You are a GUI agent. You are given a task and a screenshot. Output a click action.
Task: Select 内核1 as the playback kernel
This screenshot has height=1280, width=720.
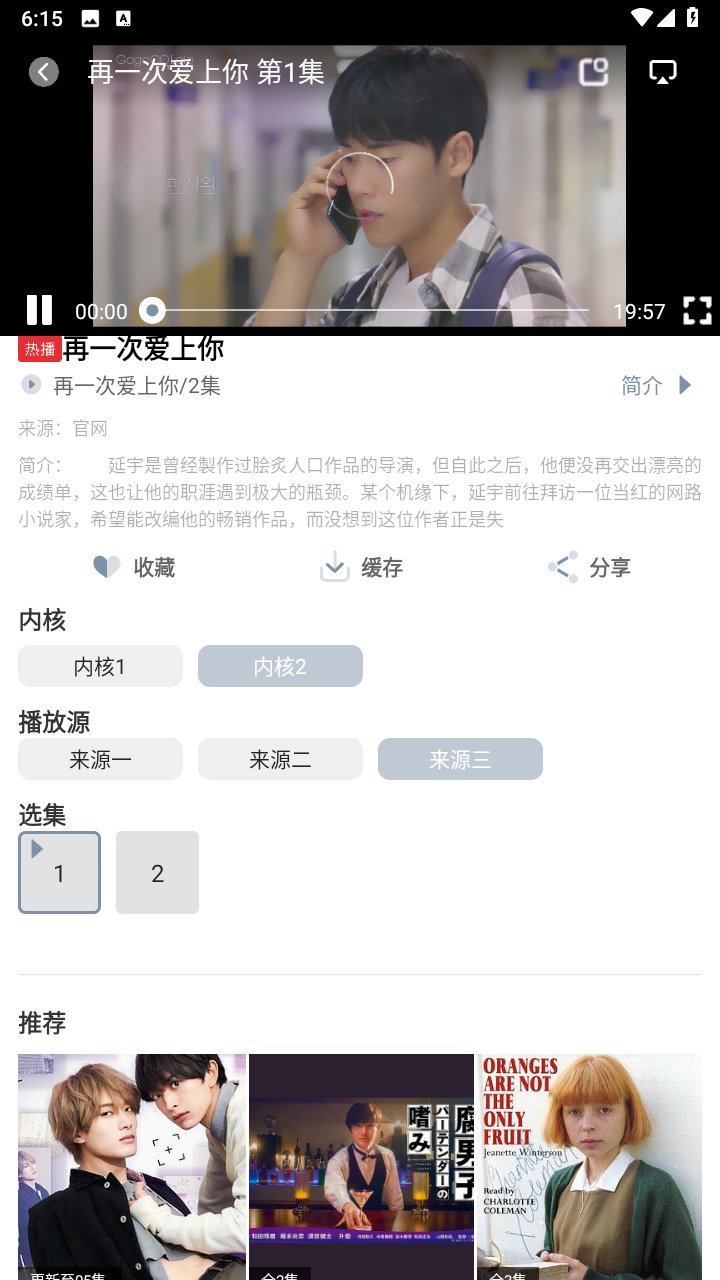tap(100, 665)
